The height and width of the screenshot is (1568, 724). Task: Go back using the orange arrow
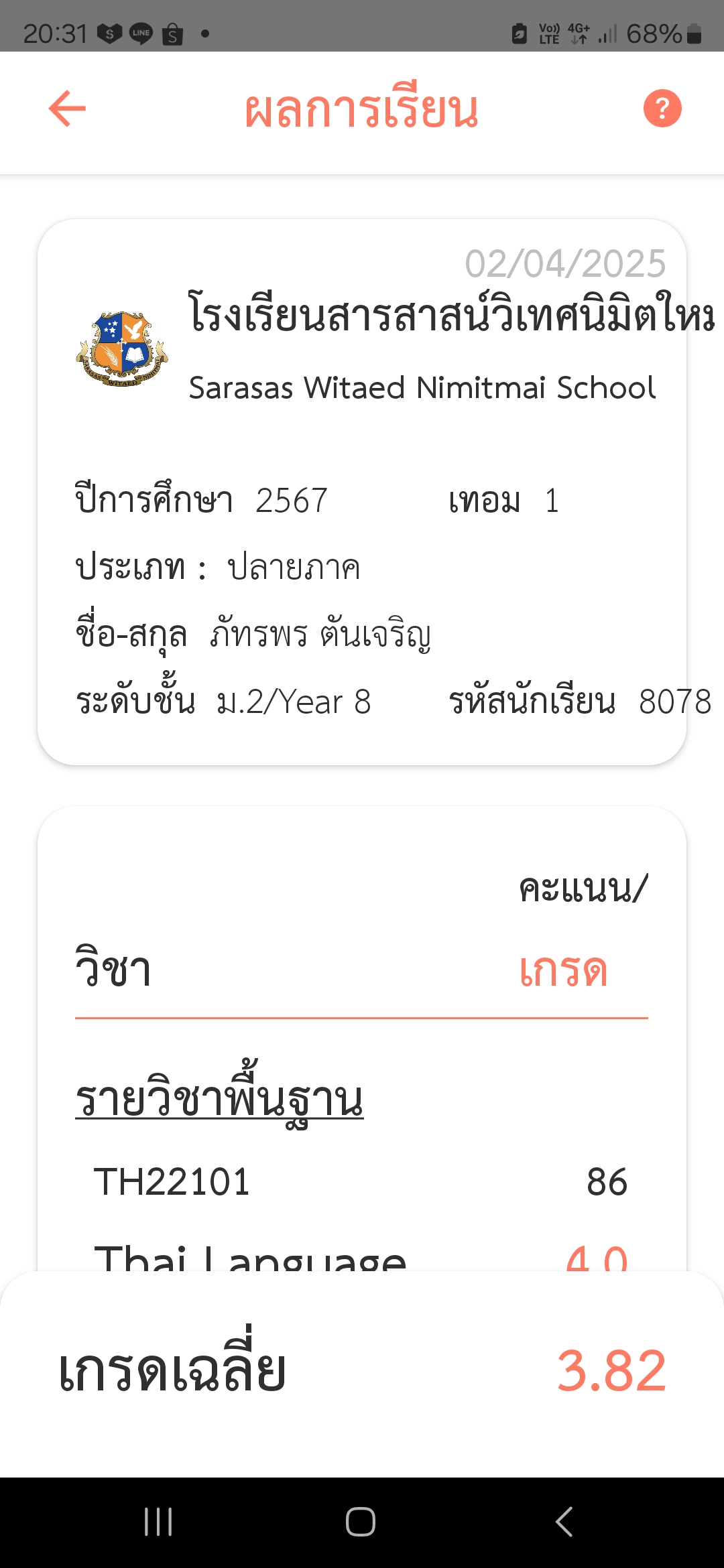click(67, 109)
